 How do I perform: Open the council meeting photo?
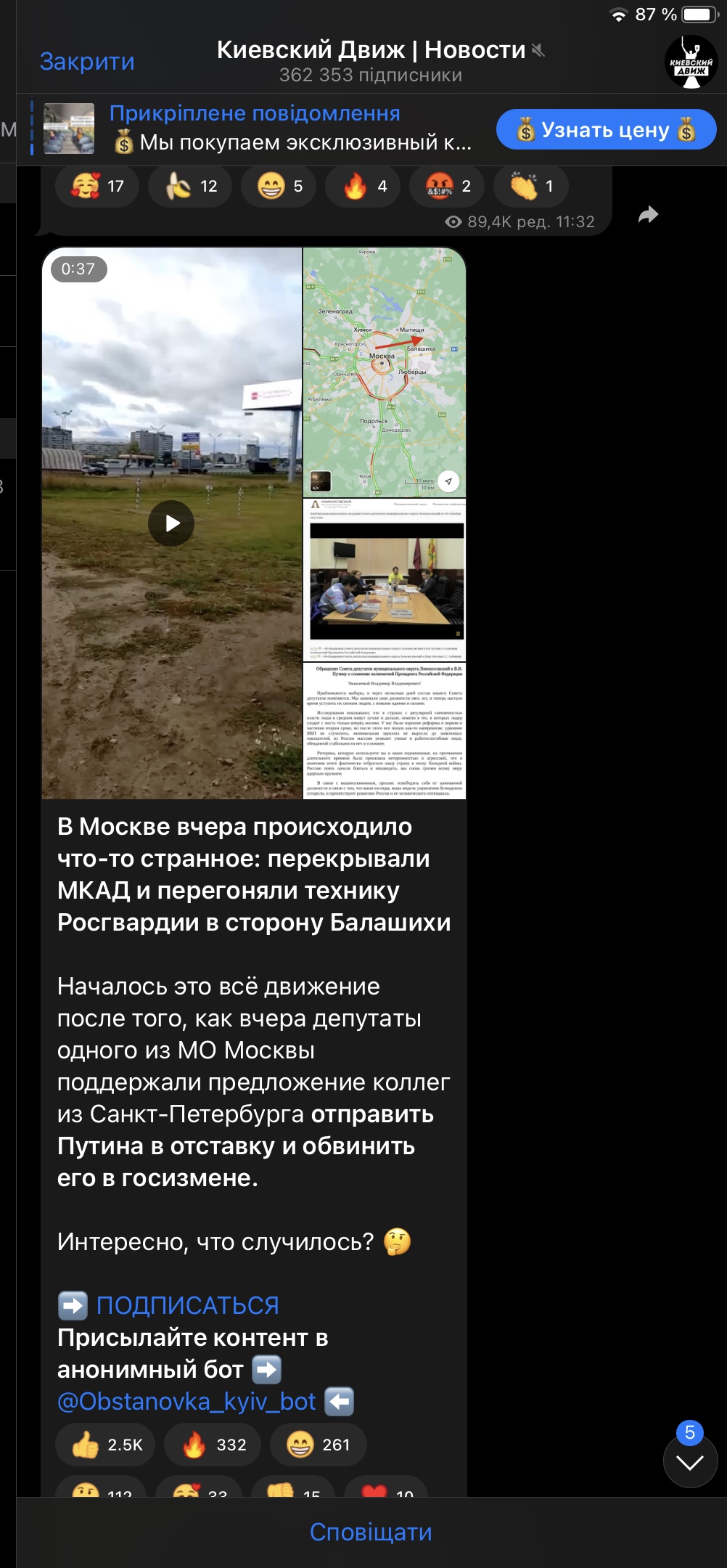384,579
